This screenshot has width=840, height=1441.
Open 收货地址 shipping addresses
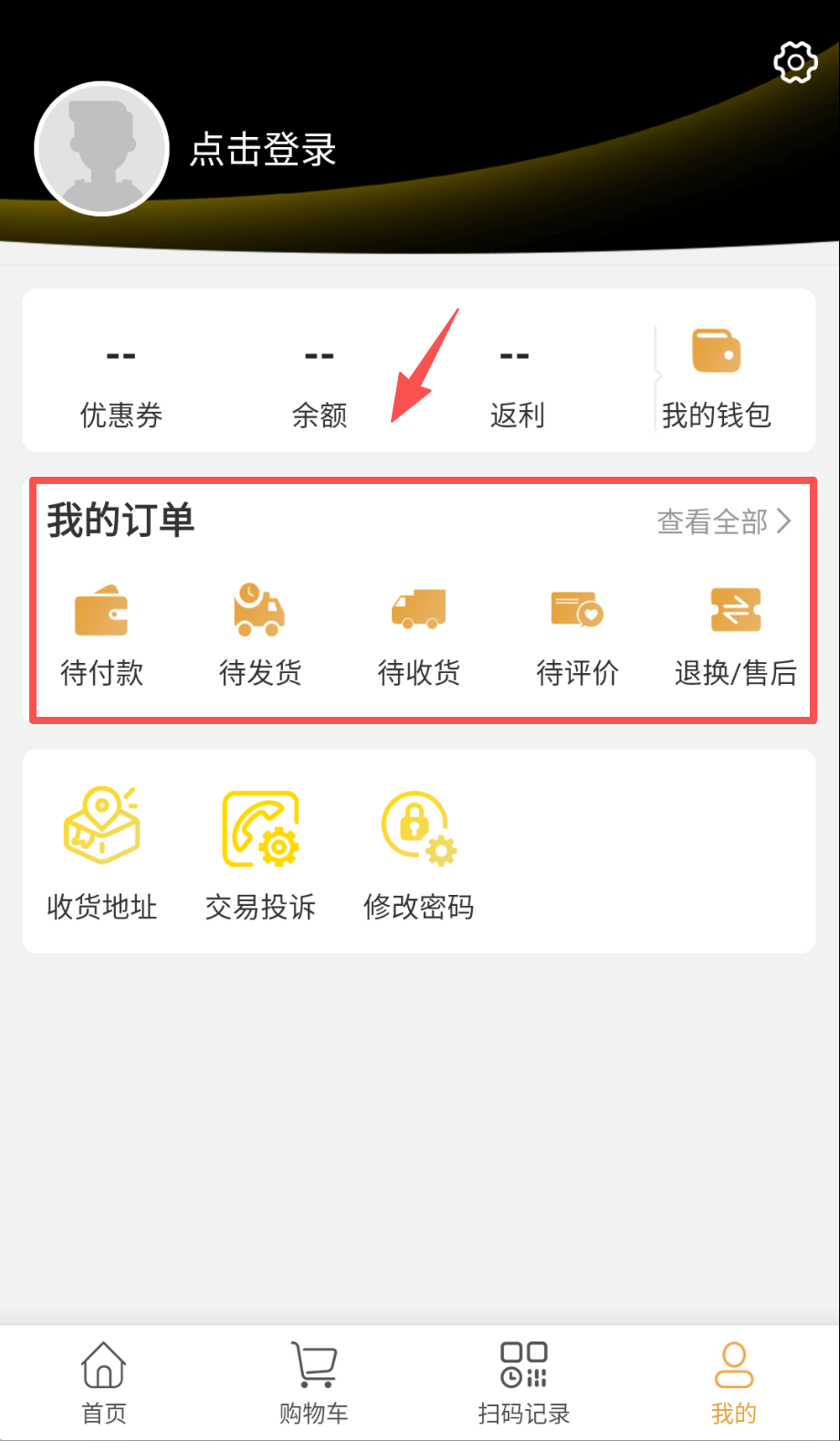tap(101, 855)
